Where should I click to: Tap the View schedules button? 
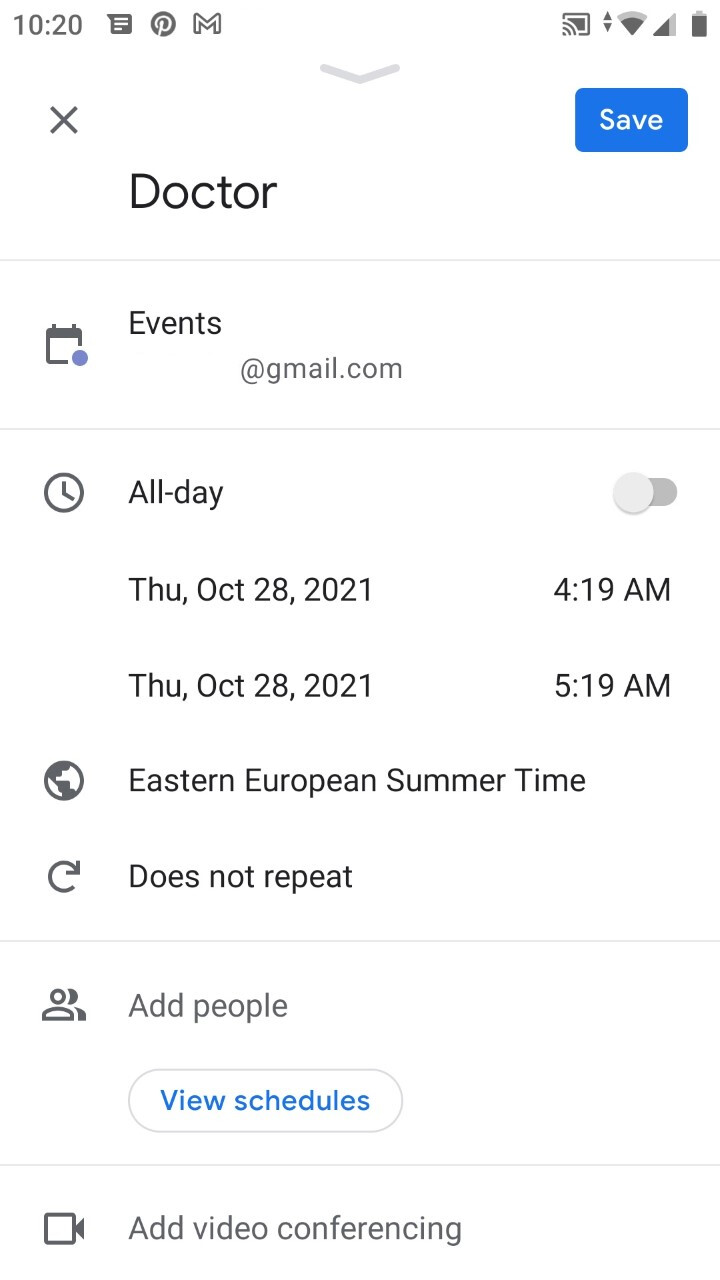pyautogui.click(x=265, y=1101)
